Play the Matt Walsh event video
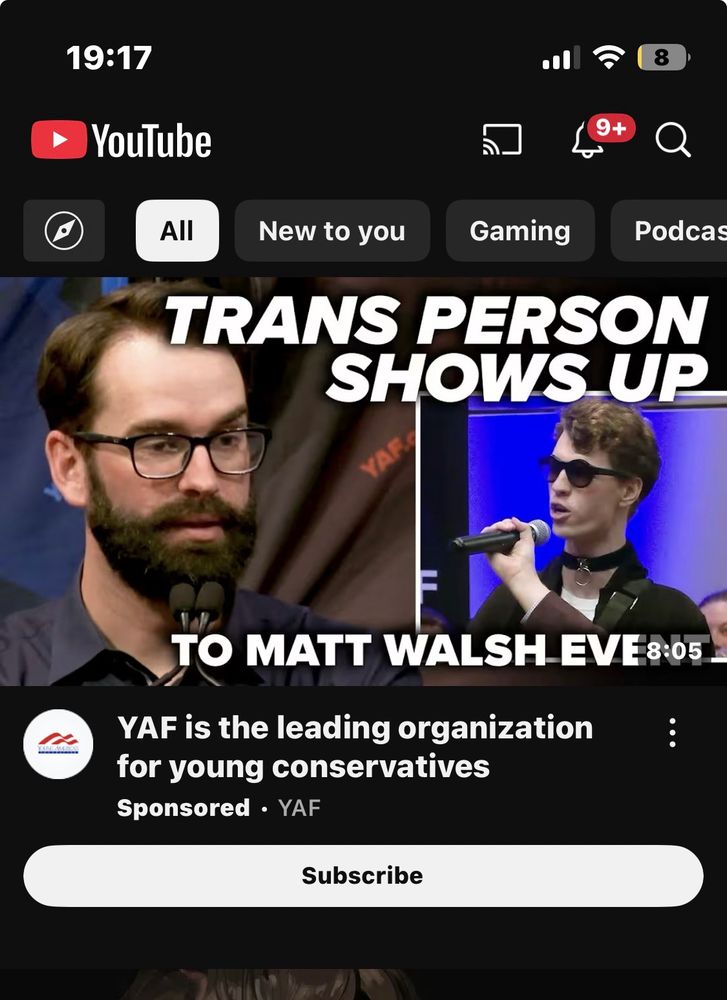This screenshot has height=1000, width=727. pos(363,481)
